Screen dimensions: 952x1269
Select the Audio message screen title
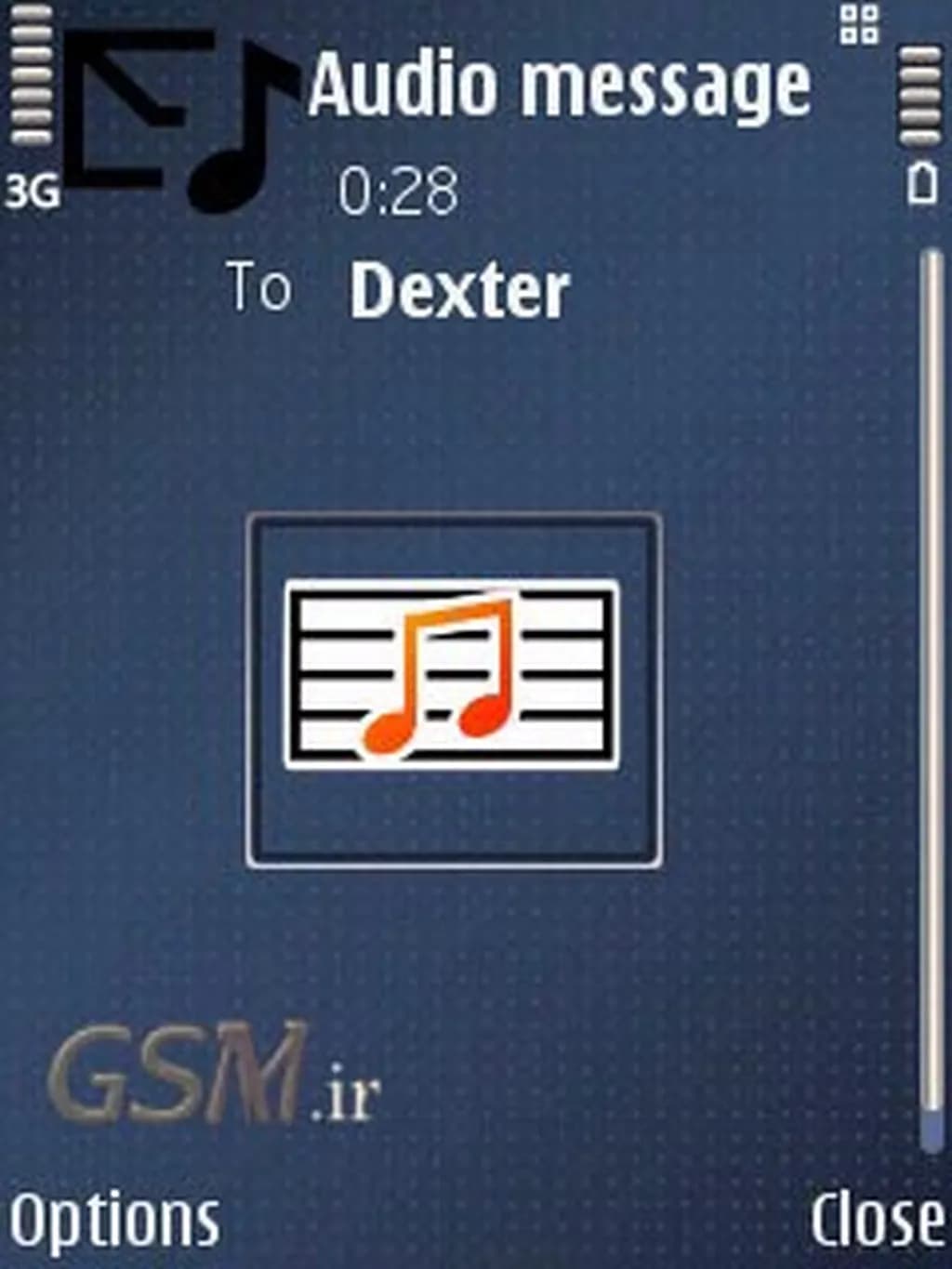pyautogui.click(x=560, y=84)
